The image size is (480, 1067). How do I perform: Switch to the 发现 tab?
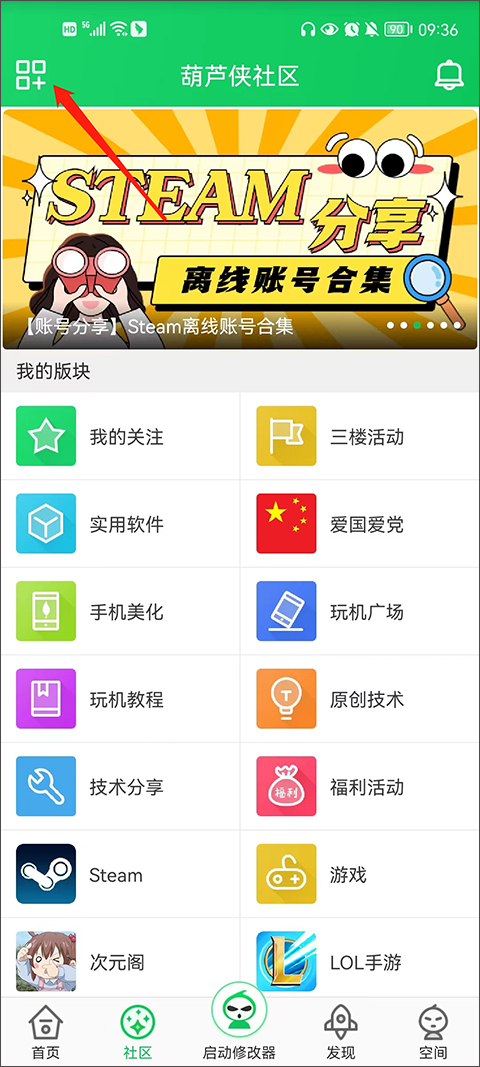[340, 1033]
